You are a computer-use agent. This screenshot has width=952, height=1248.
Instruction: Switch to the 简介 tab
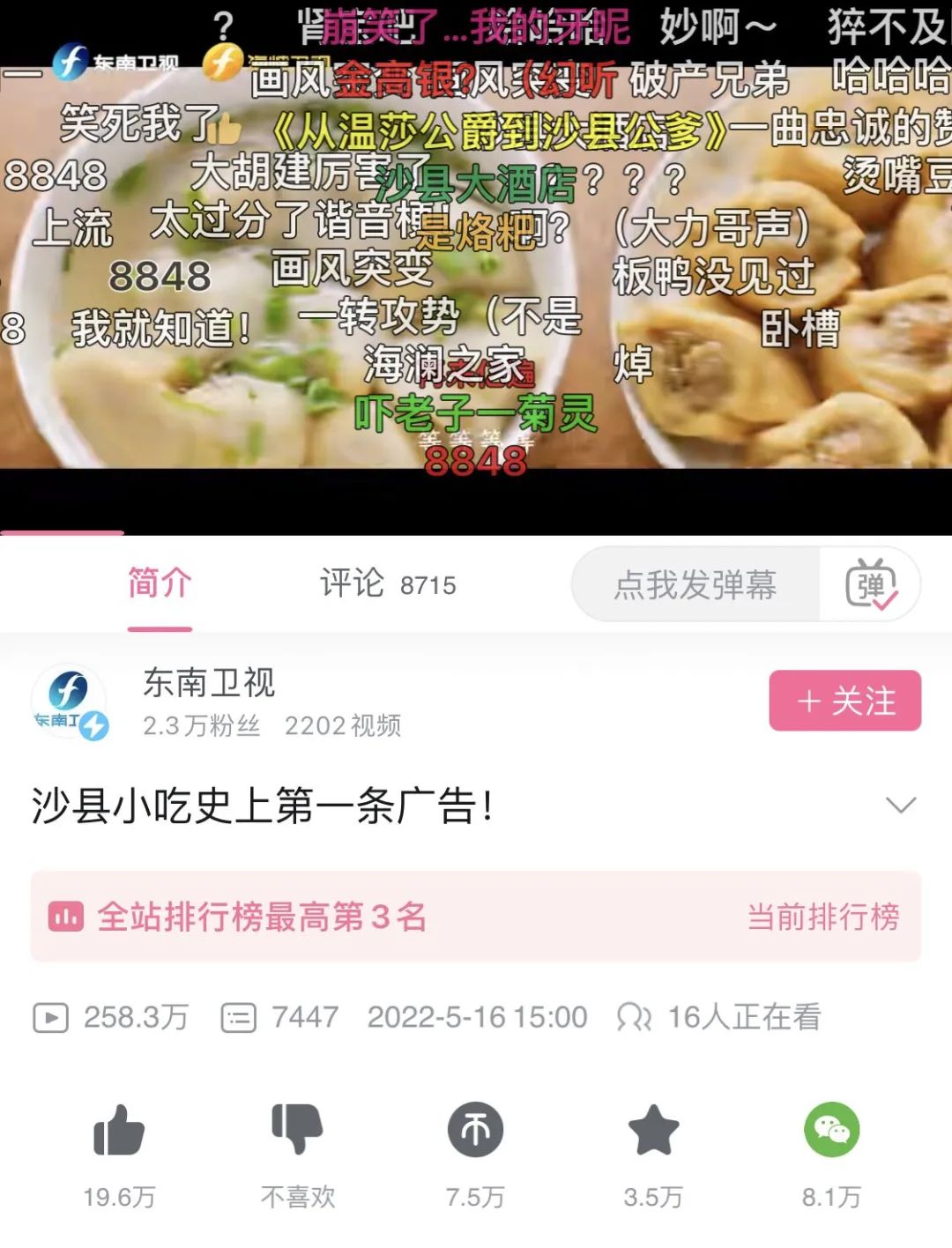160,583
